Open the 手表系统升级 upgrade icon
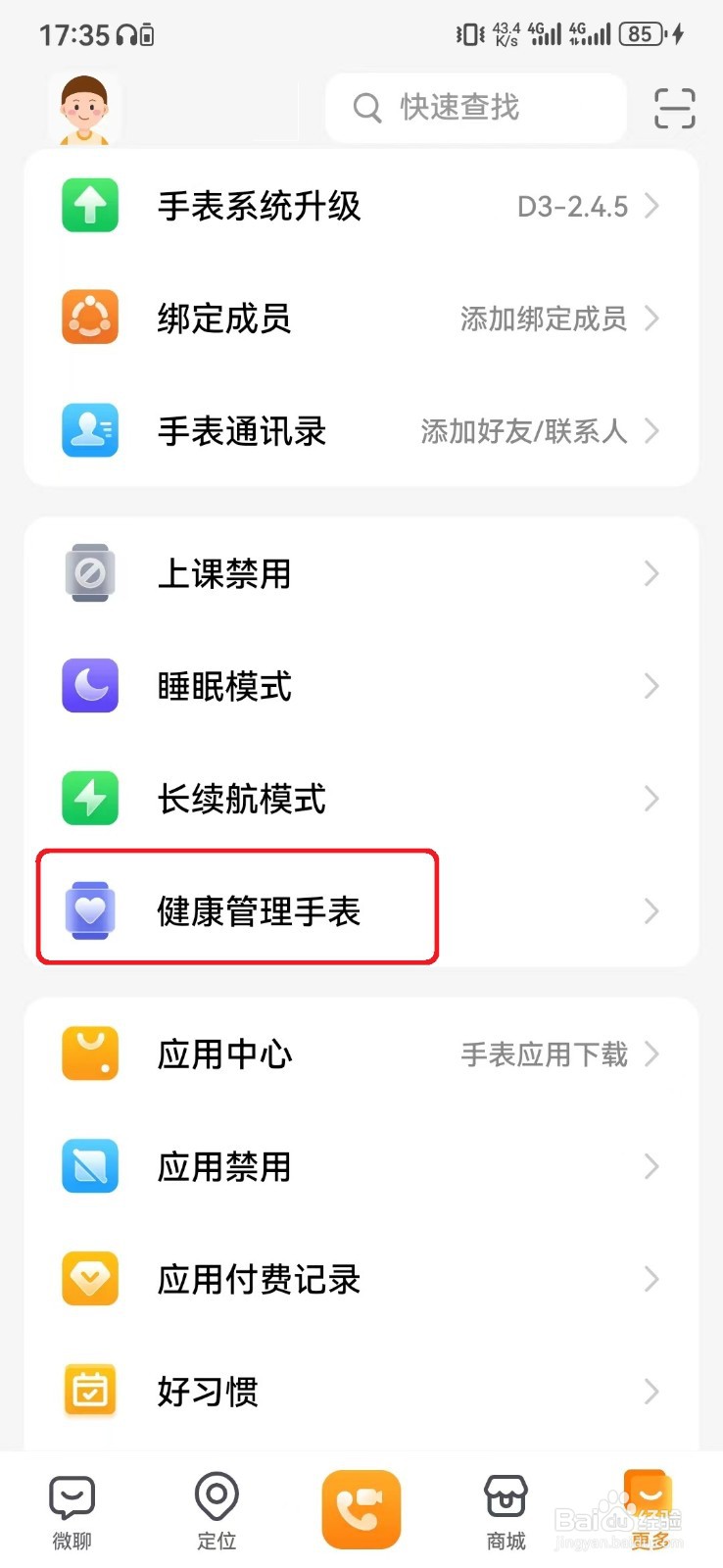 (89, 206)
